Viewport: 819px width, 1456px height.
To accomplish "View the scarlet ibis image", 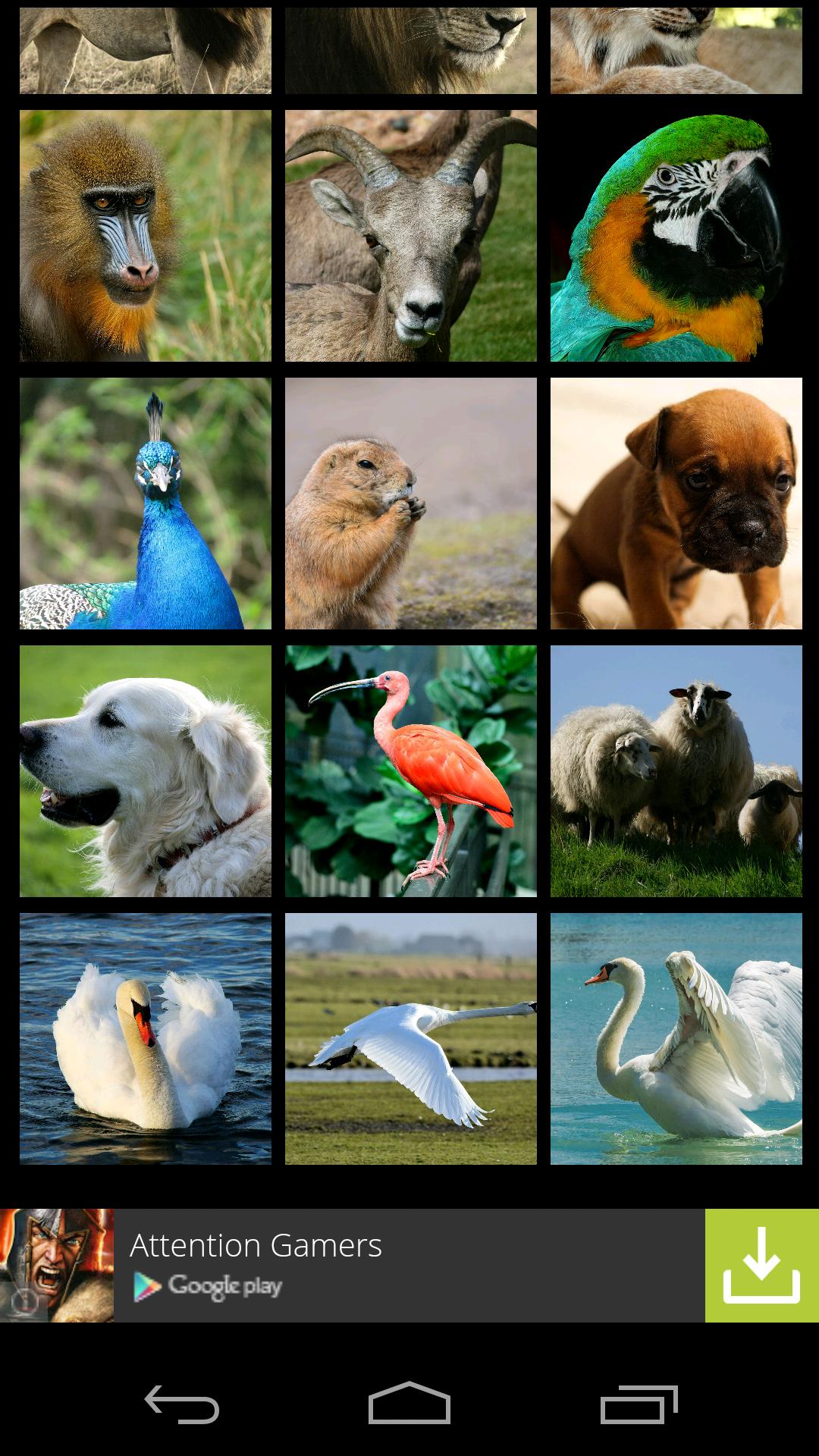I will click(410, 771).
